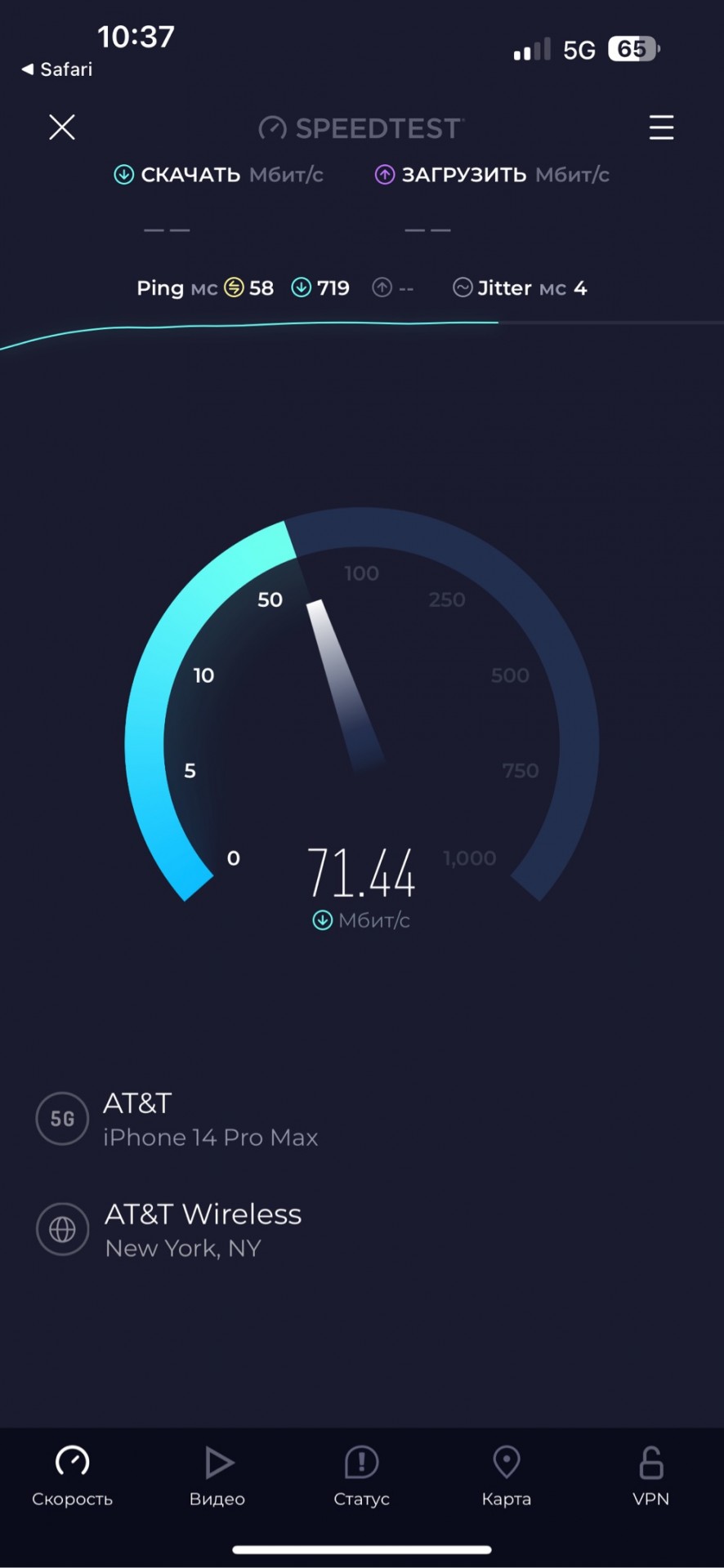Open the Статус tab

click(x=361, y=1477)
